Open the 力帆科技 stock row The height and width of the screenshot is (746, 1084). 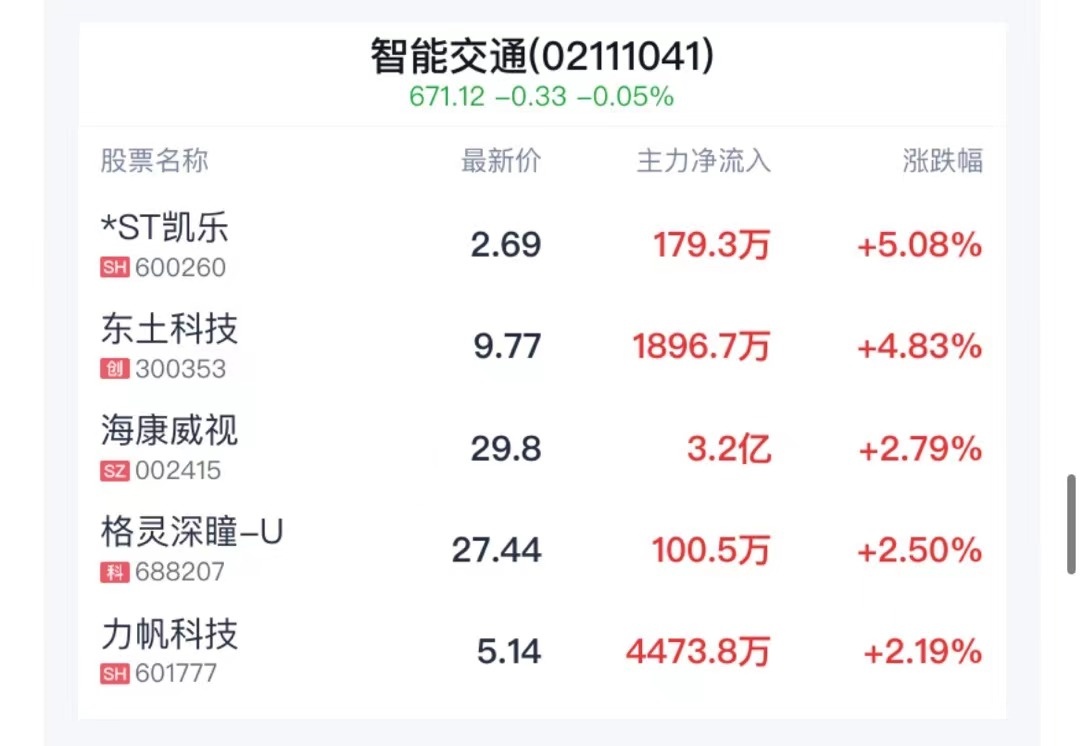pyautogui.click(x=170, y=636)
